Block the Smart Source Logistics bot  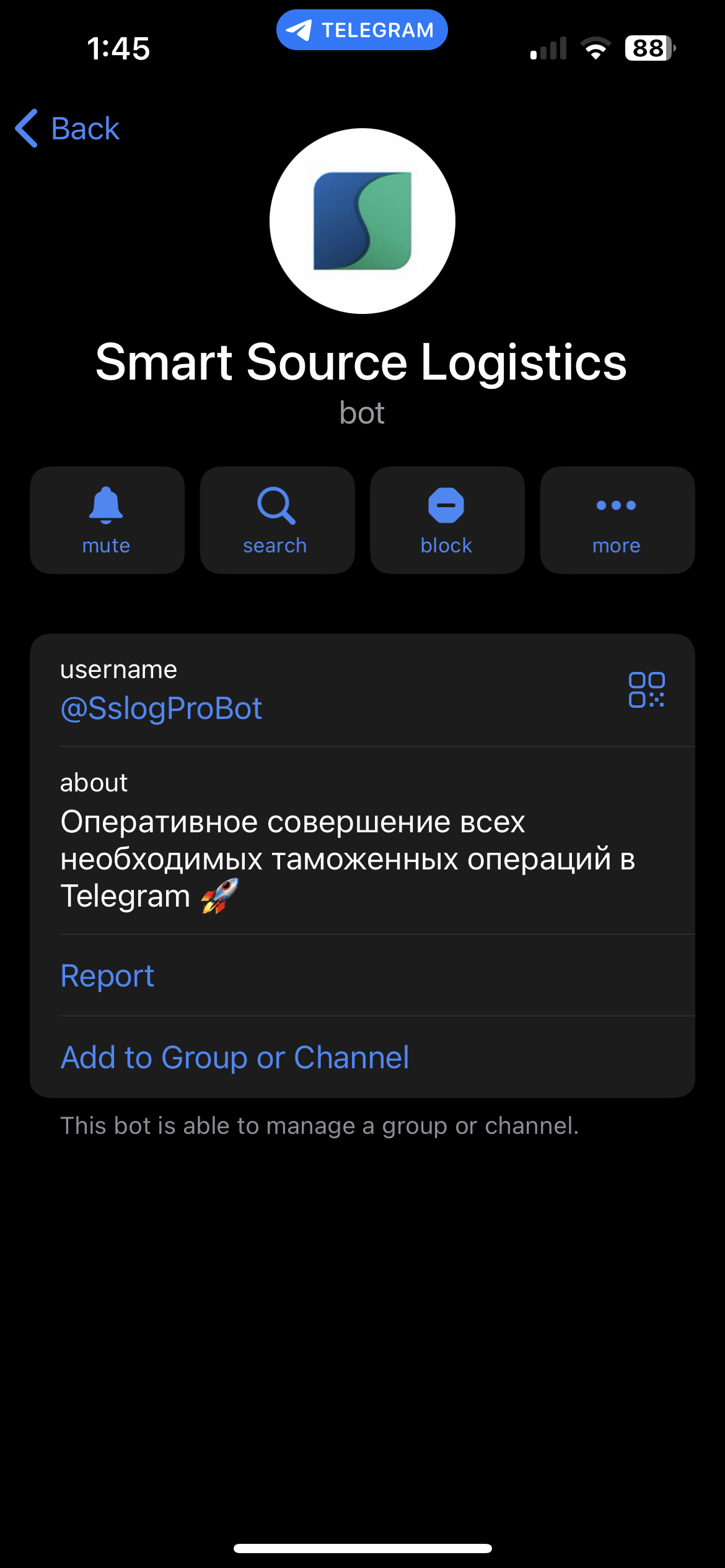(x=447, y=520)
